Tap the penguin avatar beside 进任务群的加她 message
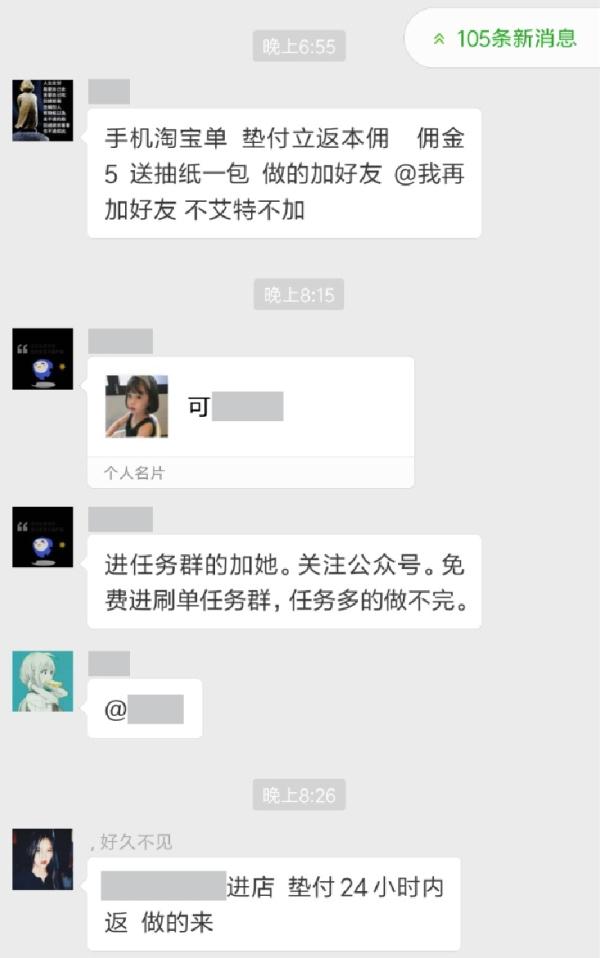 point(43,537)
